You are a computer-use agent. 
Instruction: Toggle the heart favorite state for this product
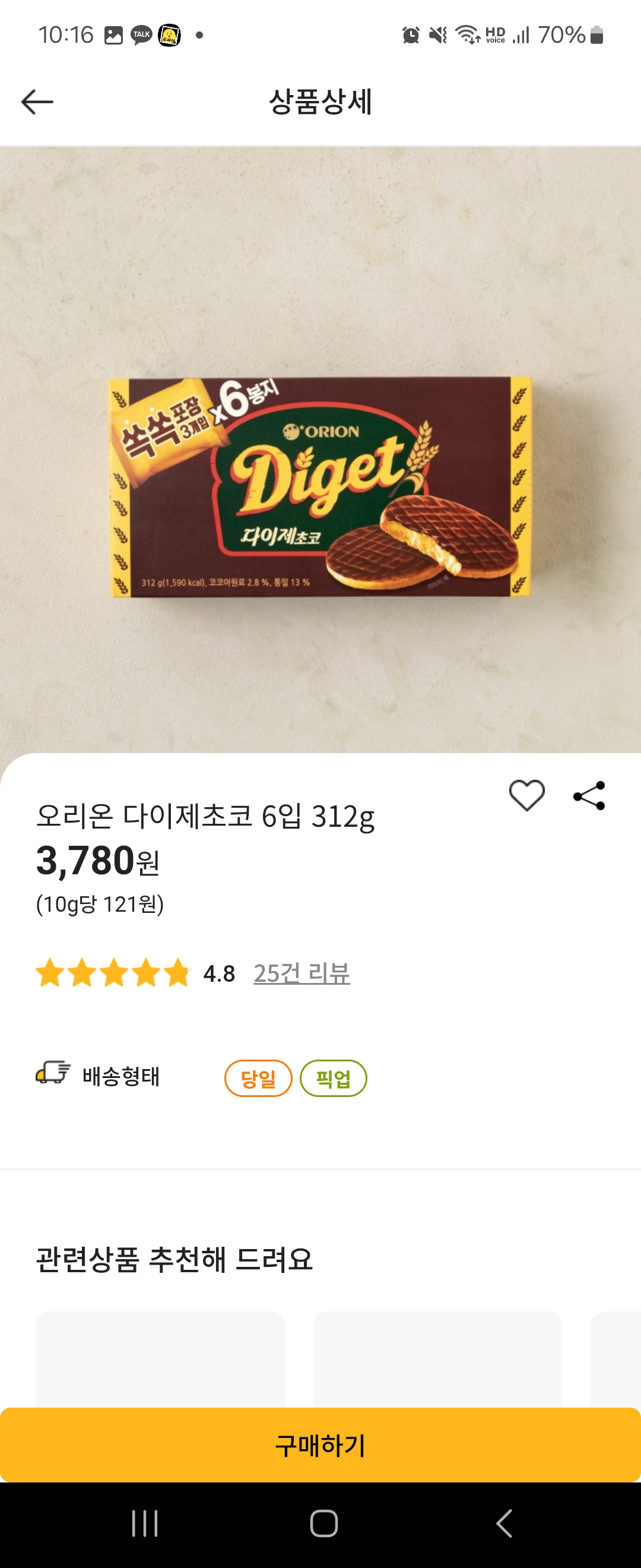point(526,796)
